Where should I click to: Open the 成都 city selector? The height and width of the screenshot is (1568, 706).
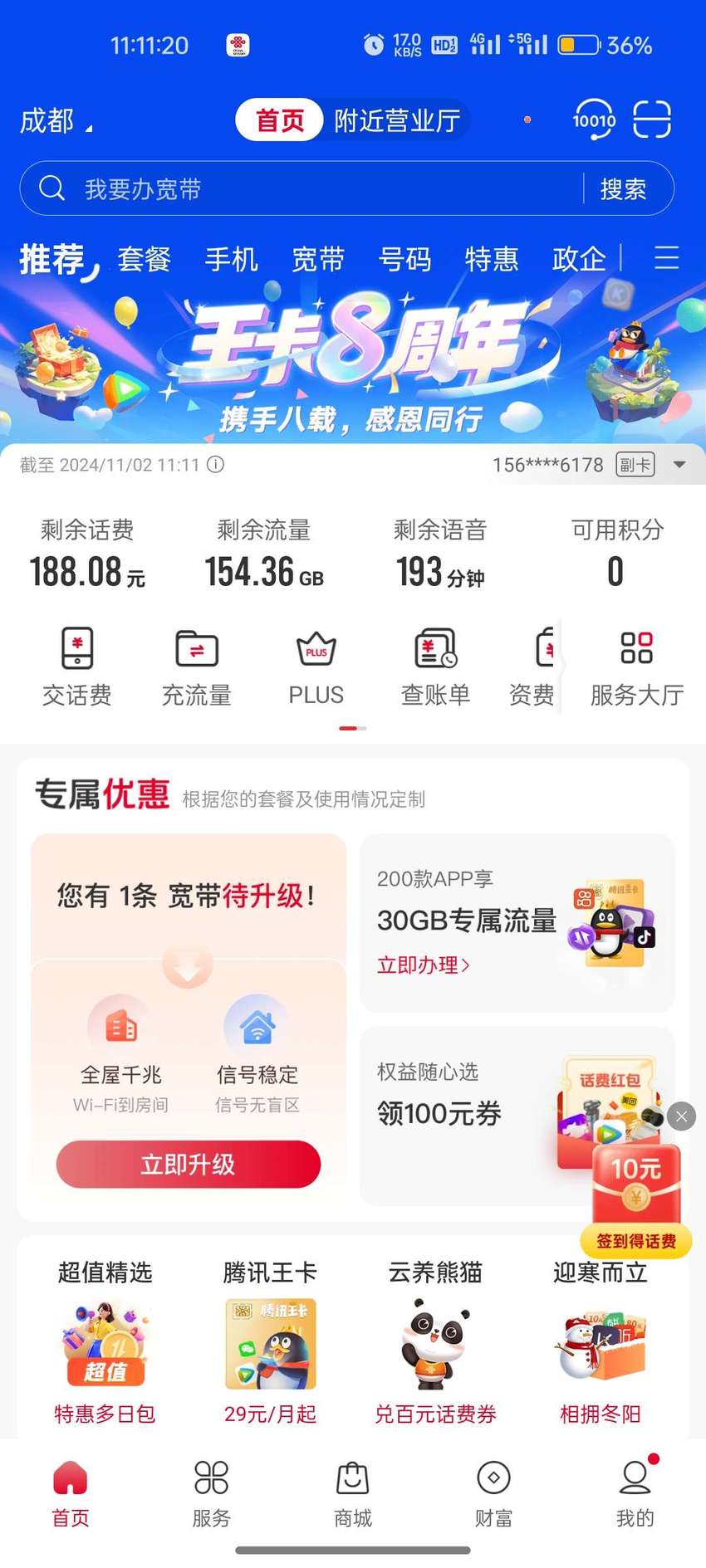(56, 121)
